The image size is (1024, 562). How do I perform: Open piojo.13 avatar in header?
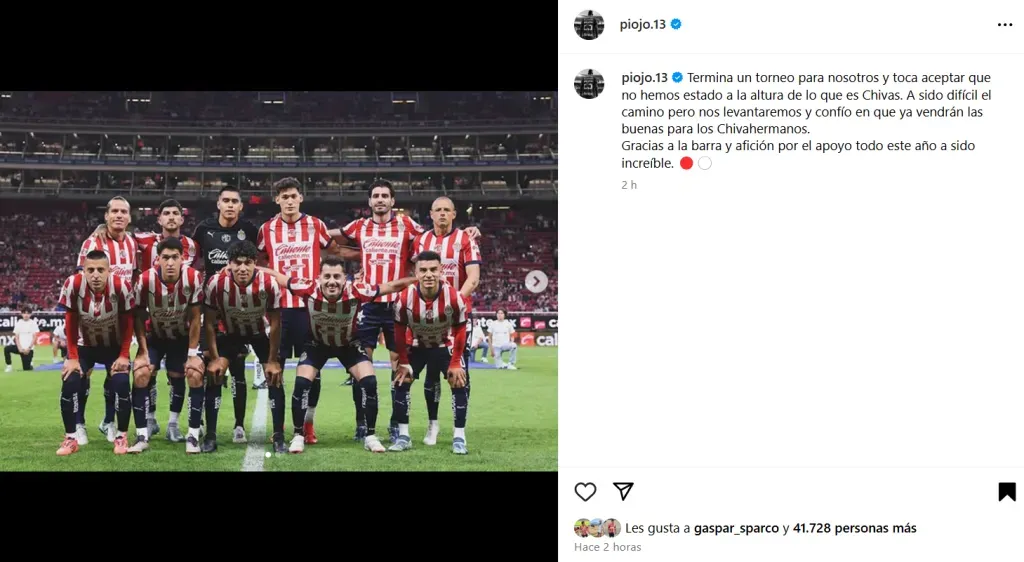589,25
